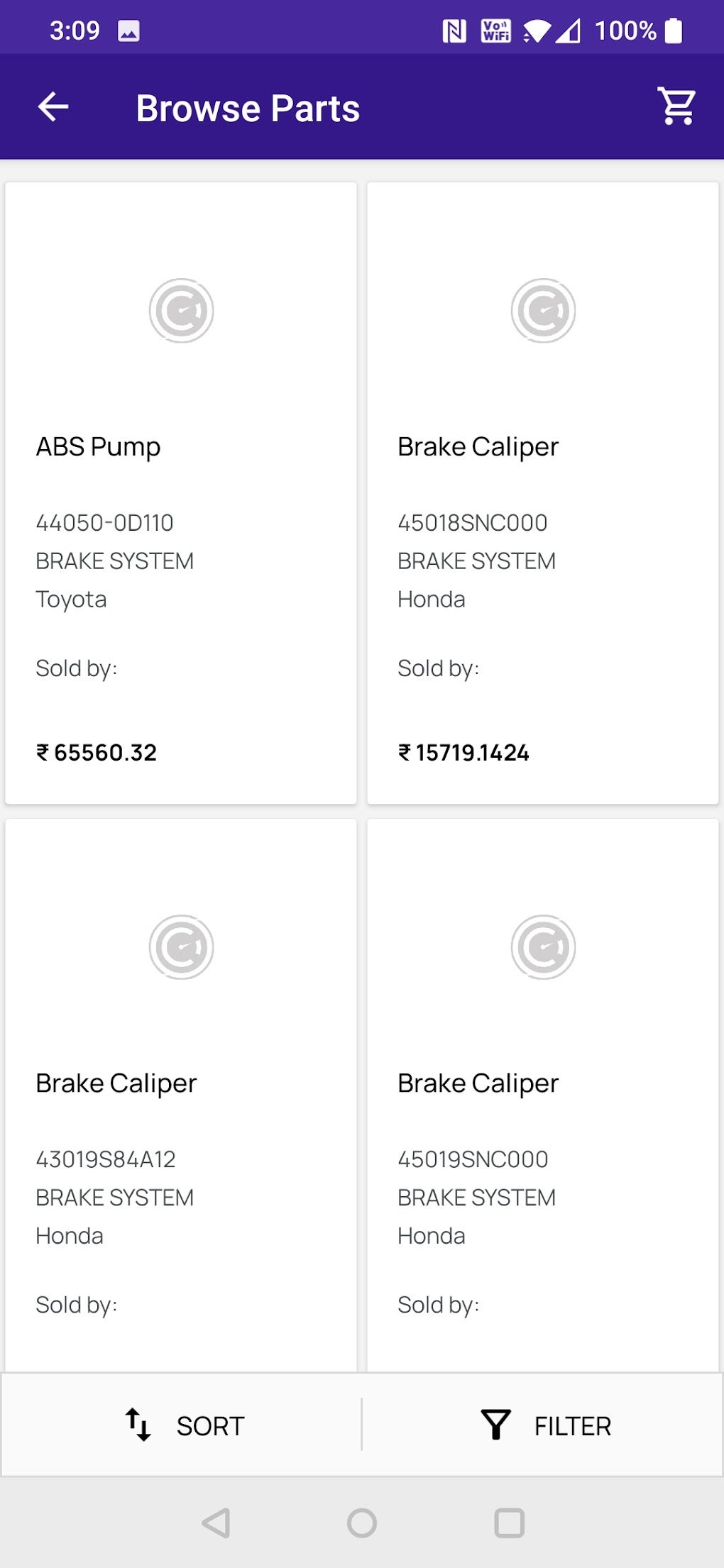Tap the Filter funnel icon

click(x=497, y=1425)
